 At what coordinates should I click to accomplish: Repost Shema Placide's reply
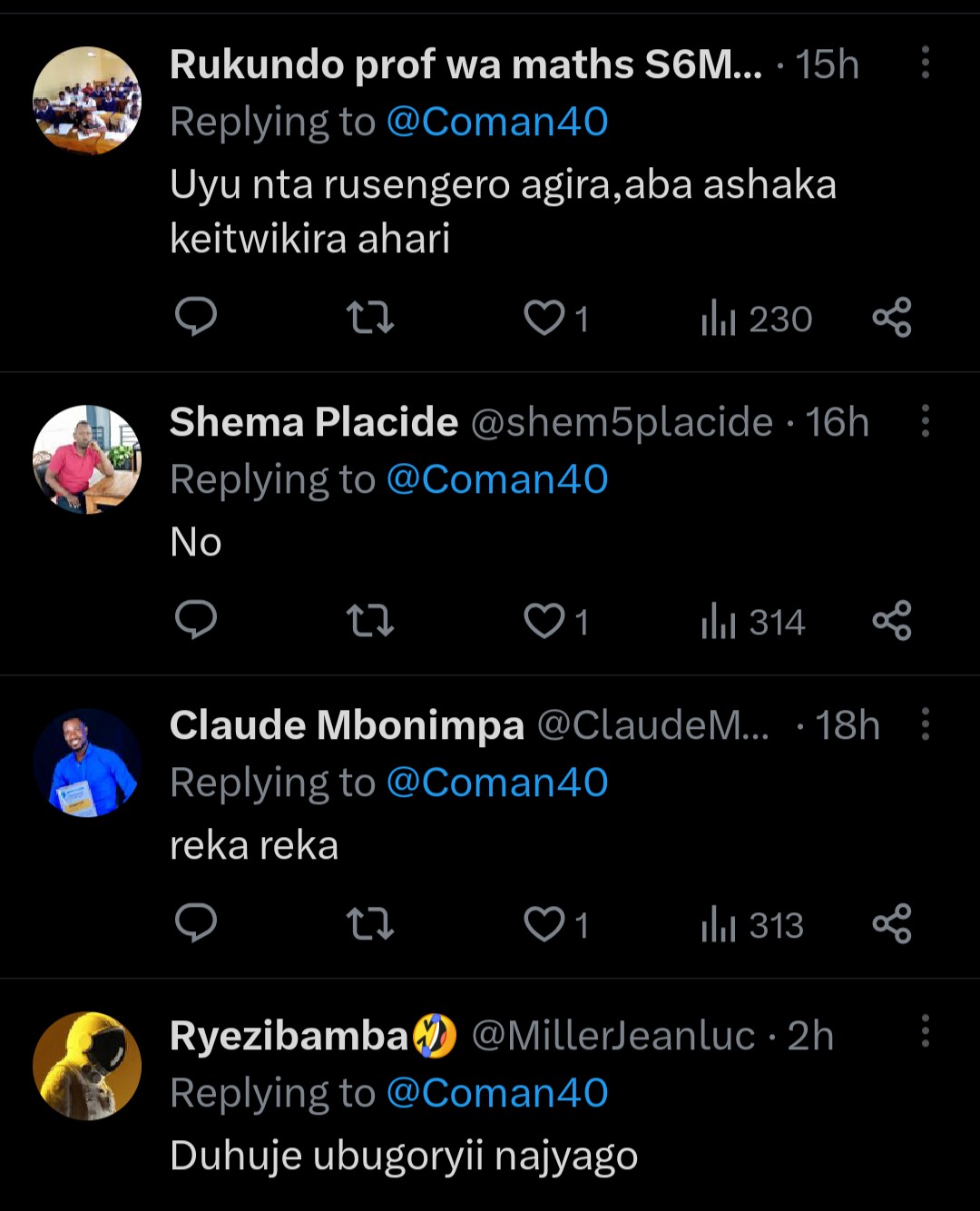(x=370, y=621)
